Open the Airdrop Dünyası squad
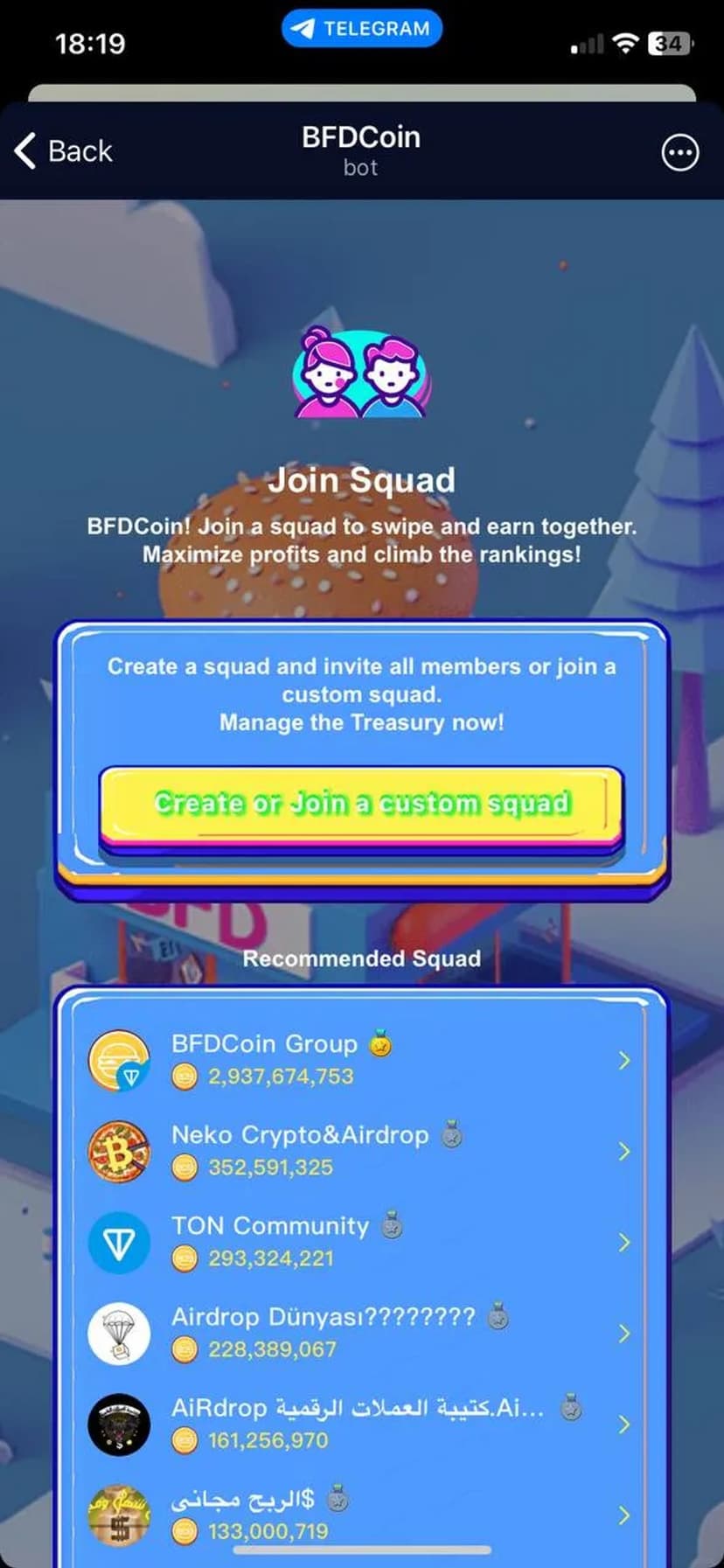This screenshot has width=724, height=1568. point(360,1333)
